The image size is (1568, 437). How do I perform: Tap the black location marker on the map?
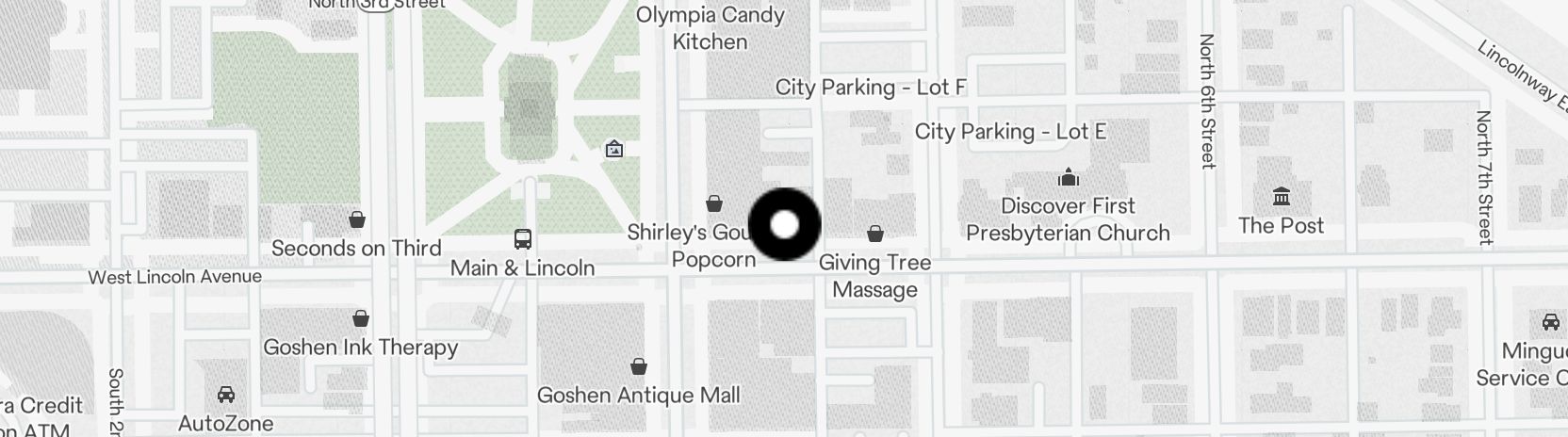[x=784, y=224]
